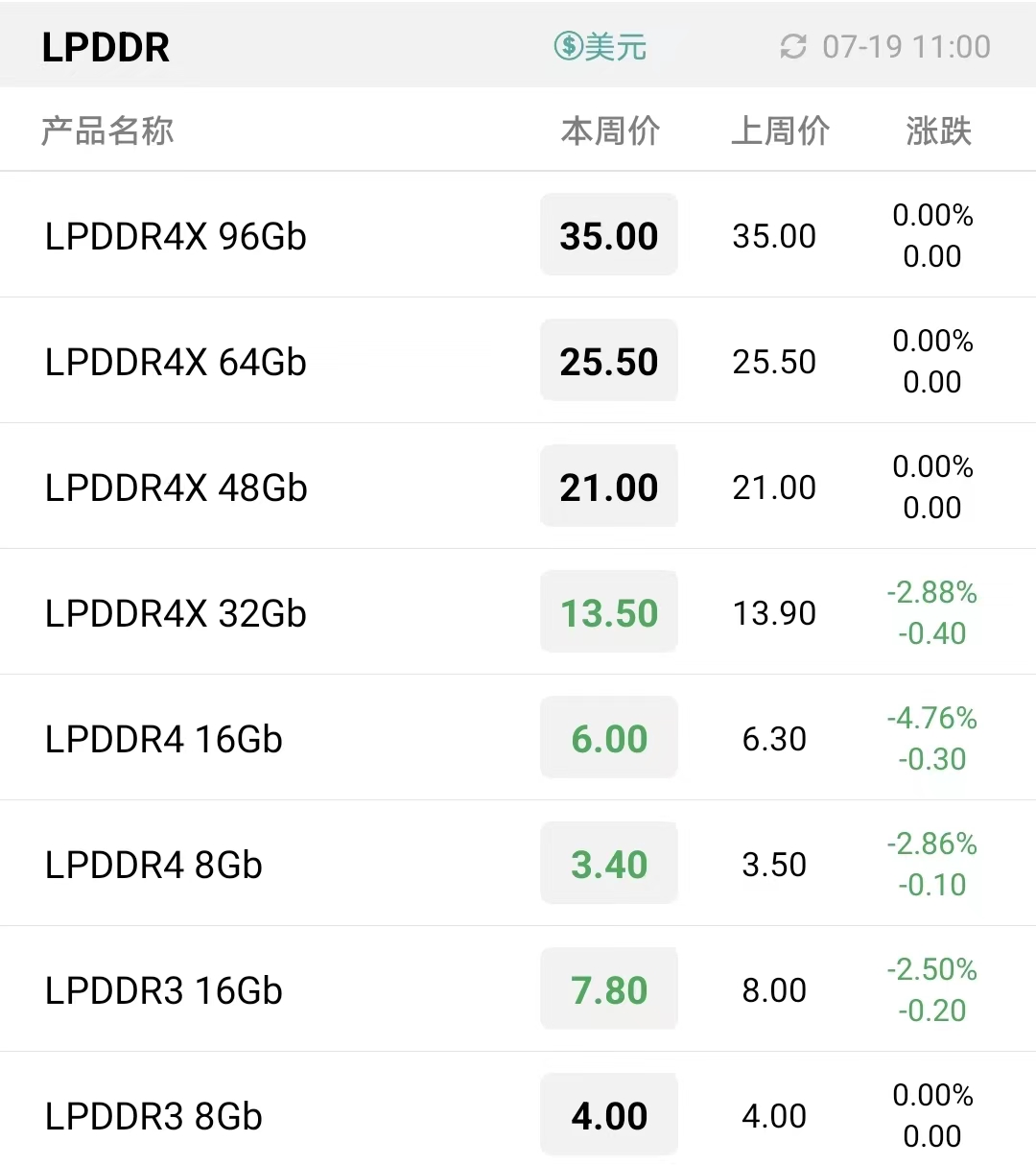The image size is (1036, 1165).
Task: Open the LPDDR4X 64Gb price row
Action: (176, 362)
